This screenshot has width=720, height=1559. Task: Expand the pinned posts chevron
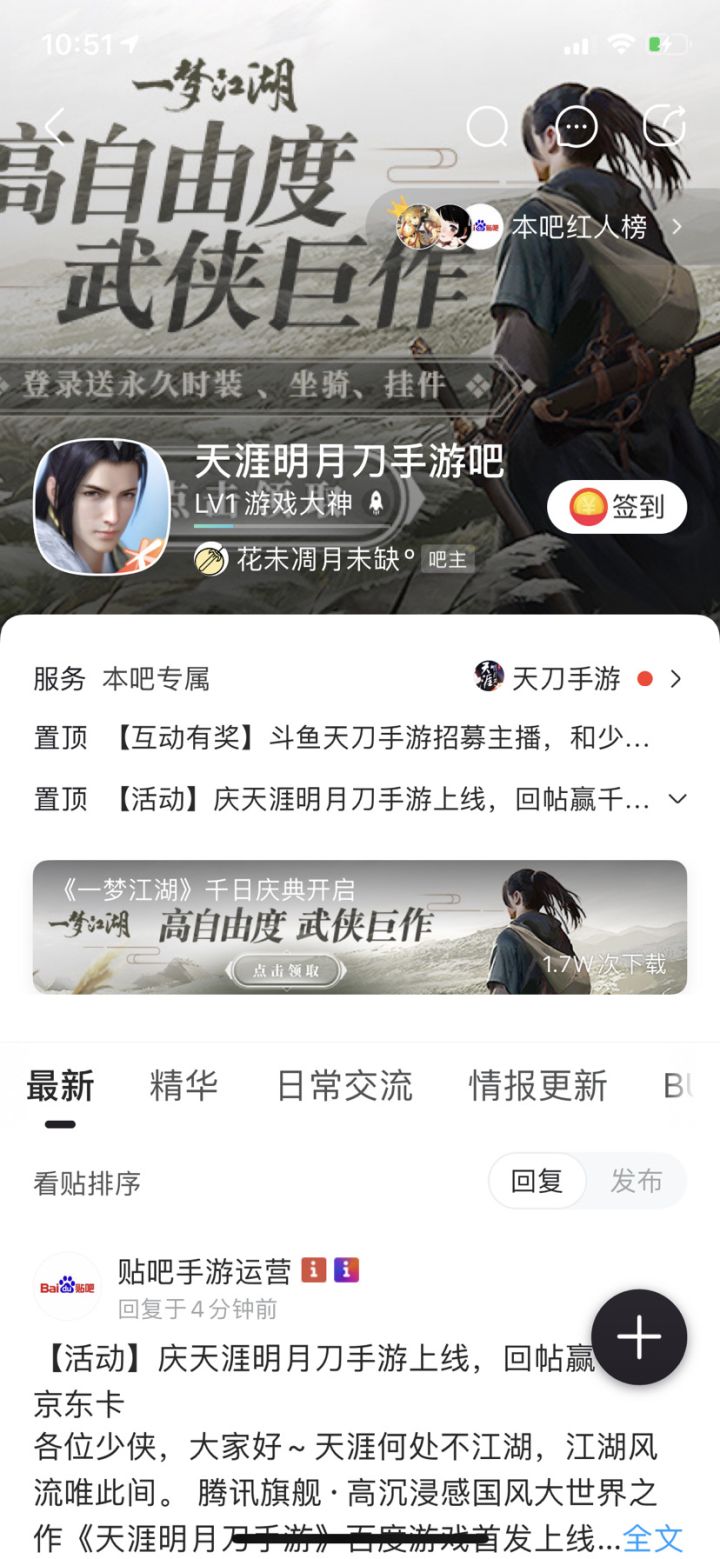(677, 799)
